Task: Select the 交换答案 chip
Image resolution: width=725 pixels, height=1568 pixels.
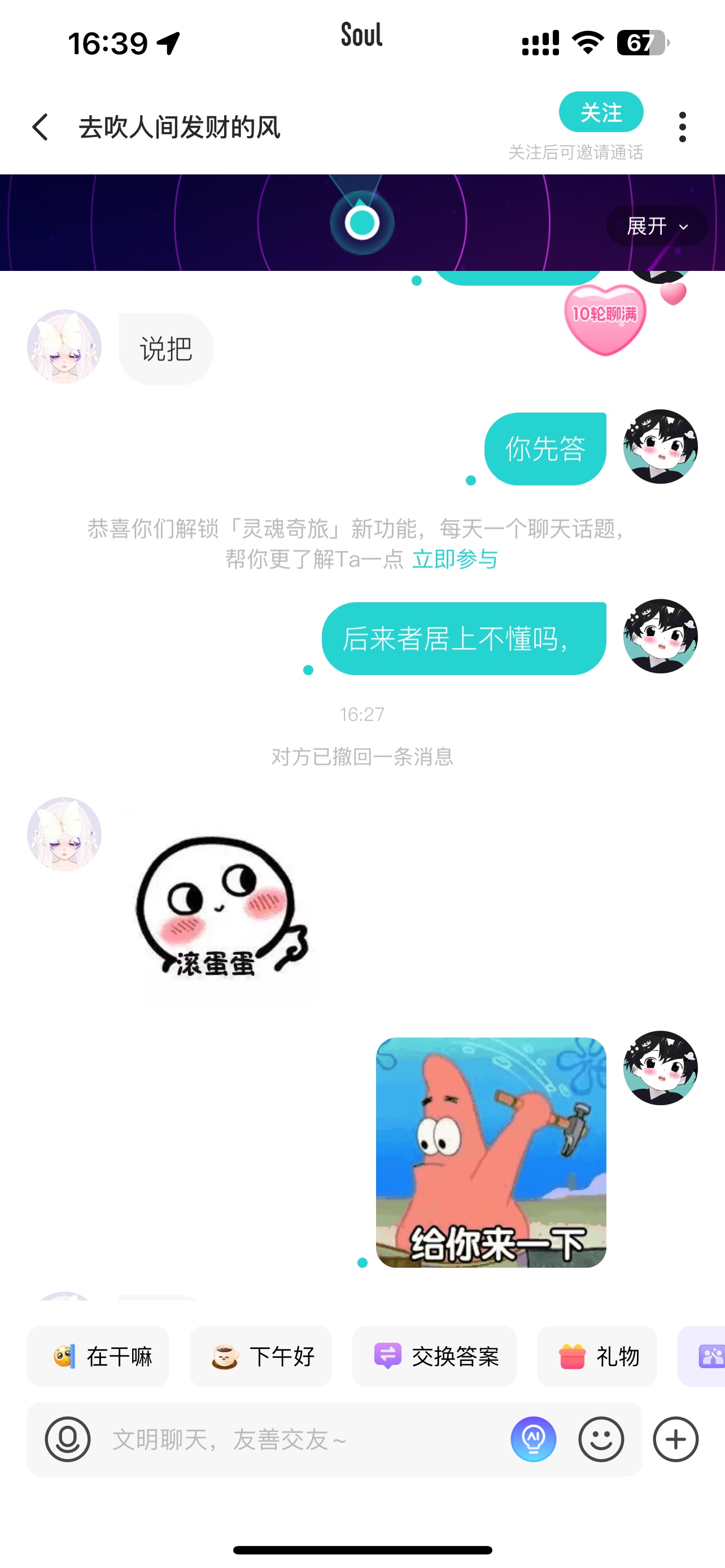Action: pyautogui.click(x=434, y=1356)
